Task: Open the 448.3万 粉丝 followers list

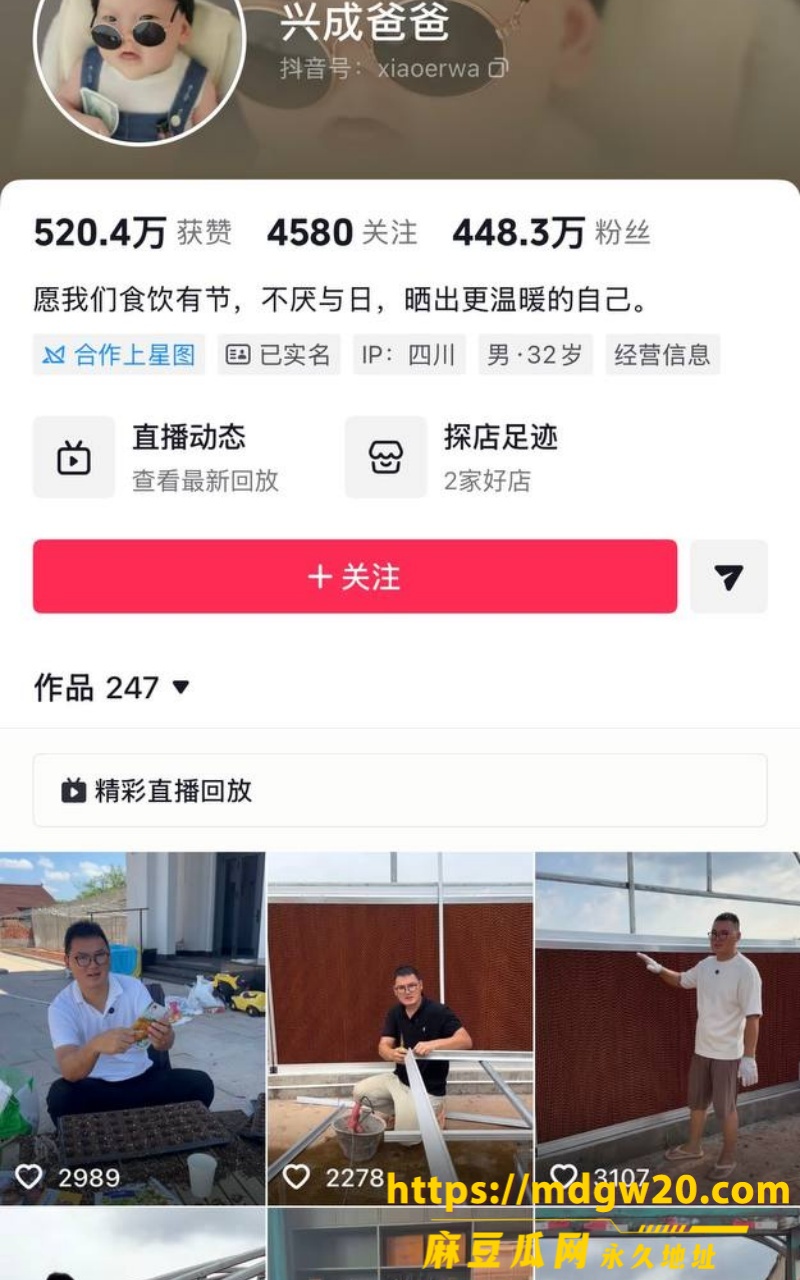Action: (x=551, y=233)
